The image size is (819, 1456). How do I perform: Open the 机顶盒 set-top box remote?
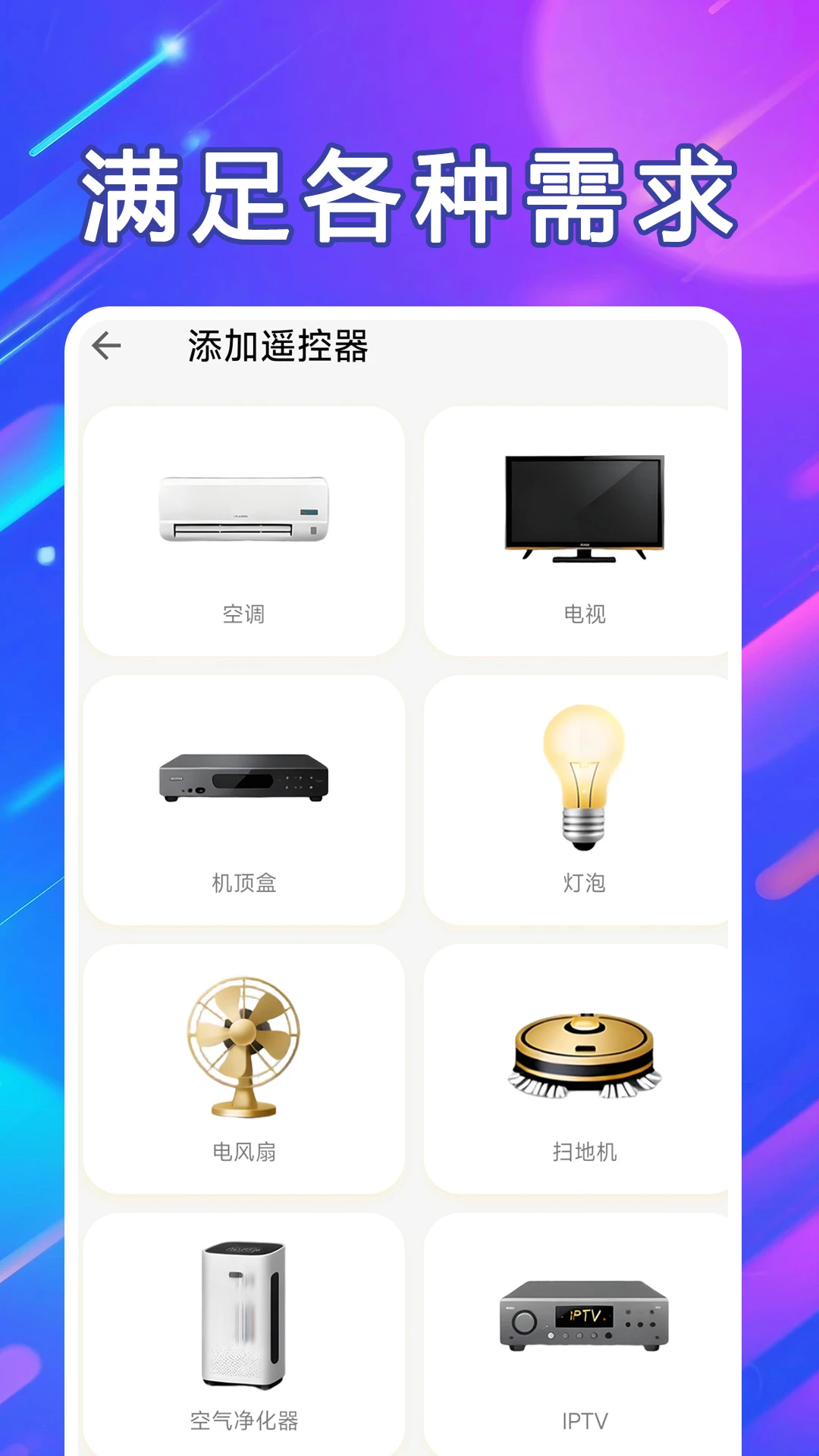pyautogui.click(x=244, y=781)
